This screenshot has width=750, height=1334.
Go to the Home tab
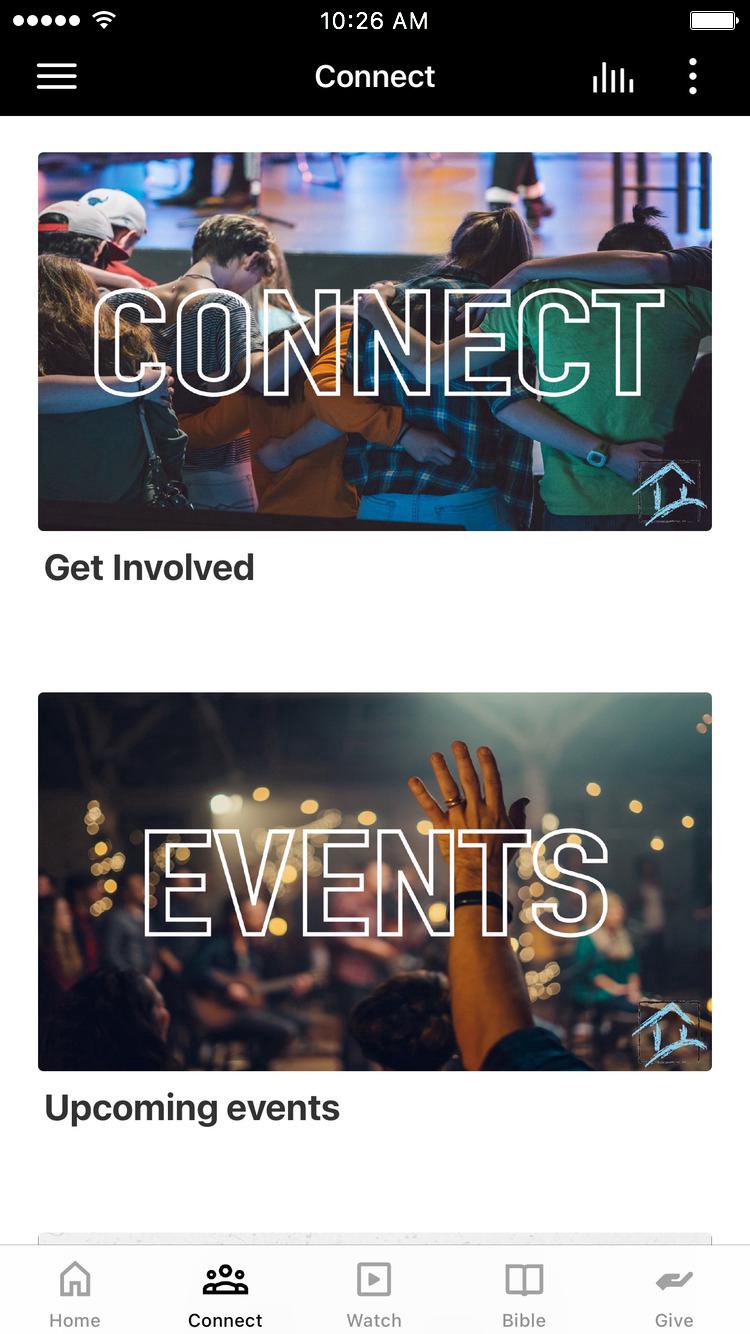[75, 1295]
